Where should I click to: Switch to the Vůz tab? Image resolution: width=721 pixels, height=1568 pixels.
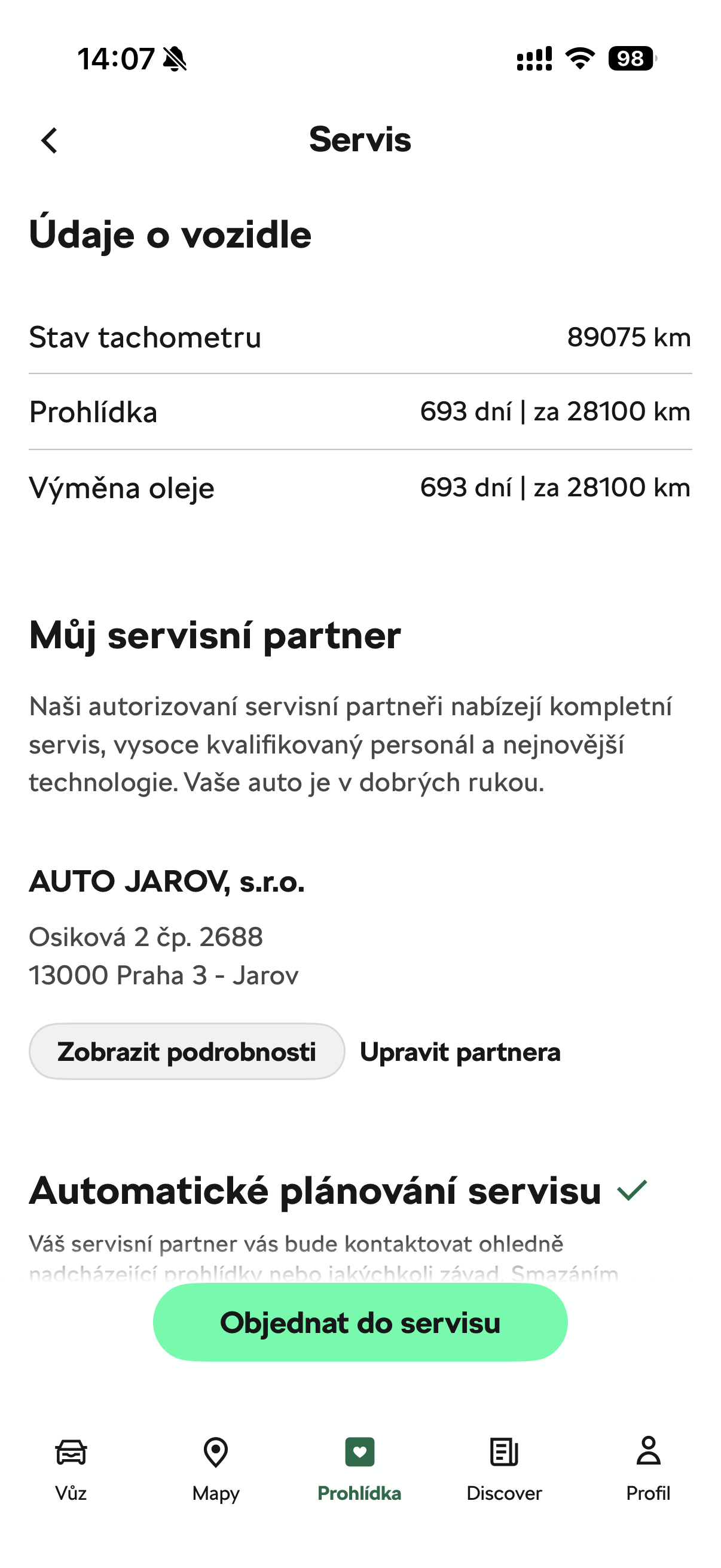point(71,1468)
